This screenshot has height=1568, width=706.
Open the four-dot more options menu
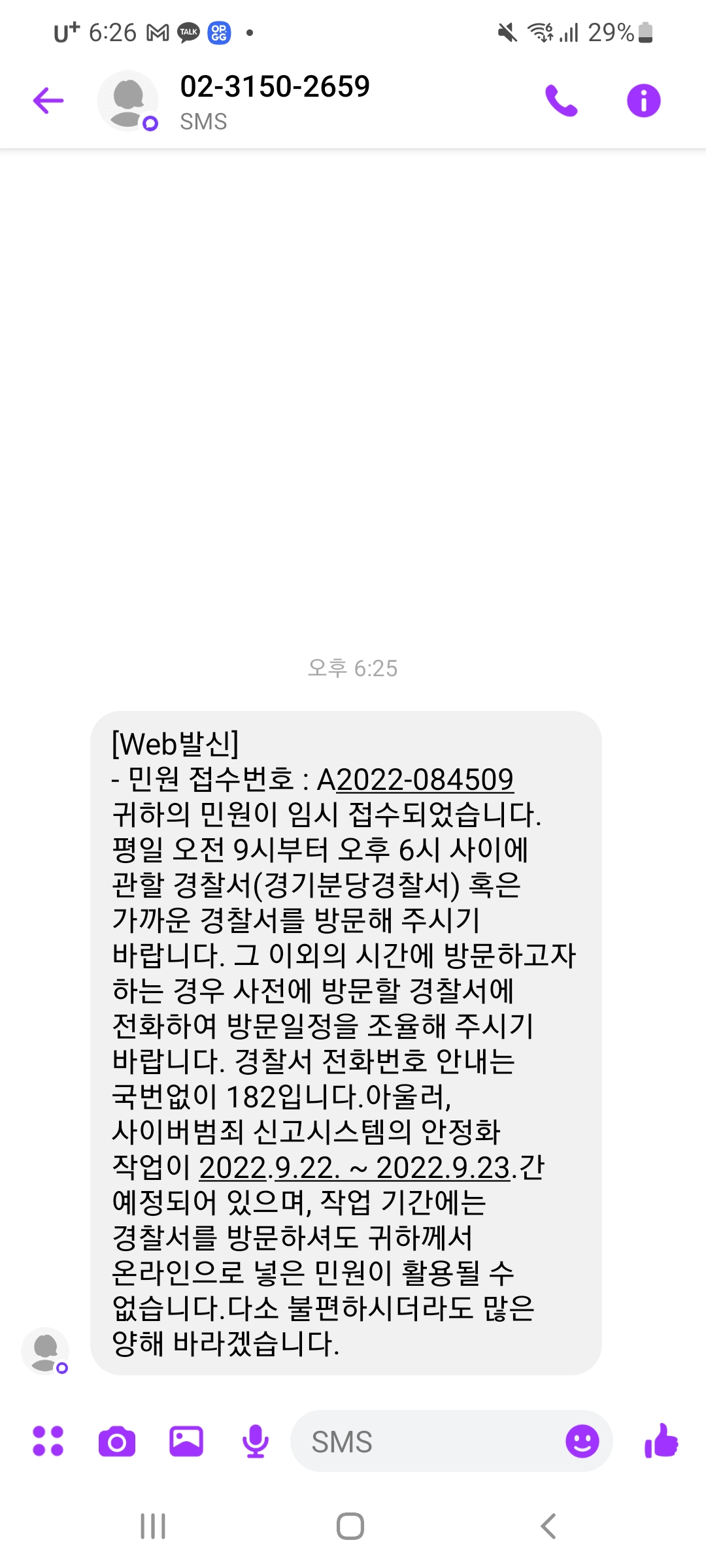click(x=48, y=1441)
